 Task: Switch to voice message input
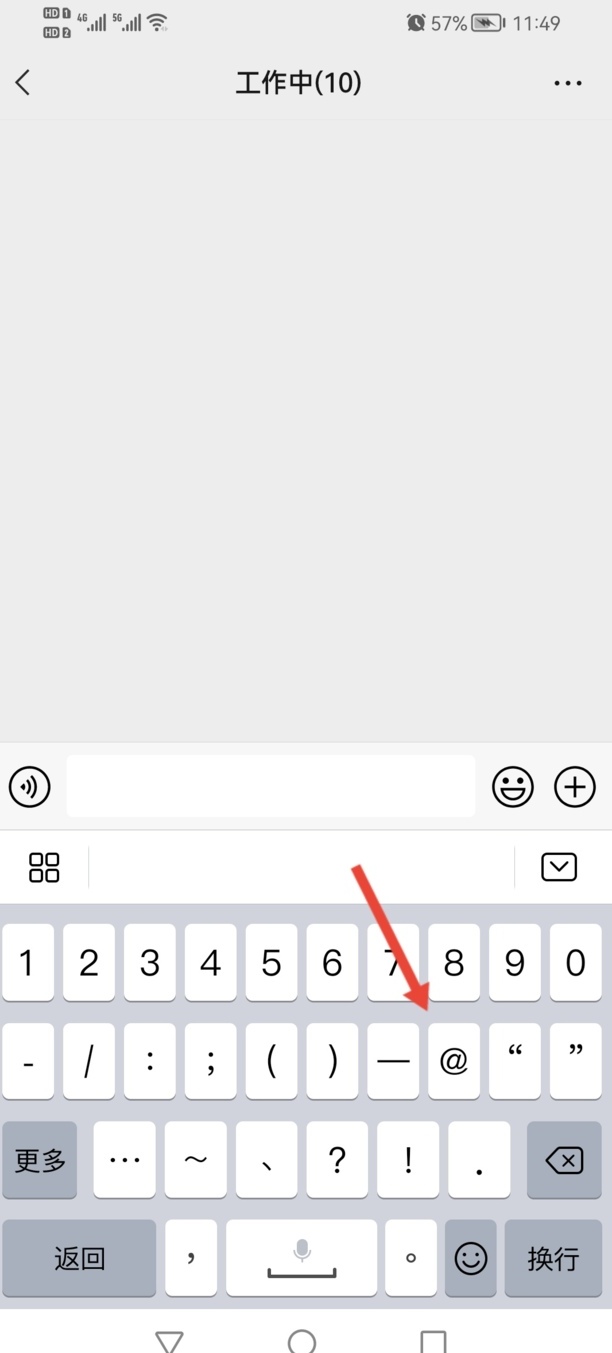[x=30, y=787]
